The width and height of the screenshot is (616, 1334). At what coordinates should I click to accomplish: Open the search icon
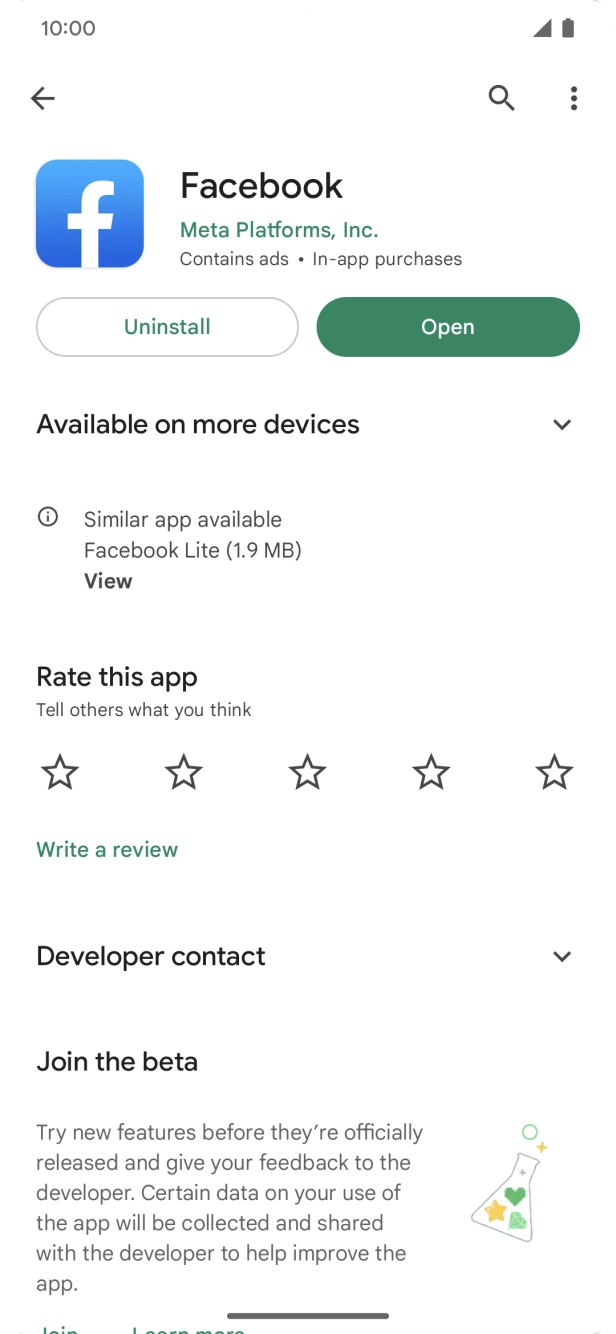click(501, 98)
